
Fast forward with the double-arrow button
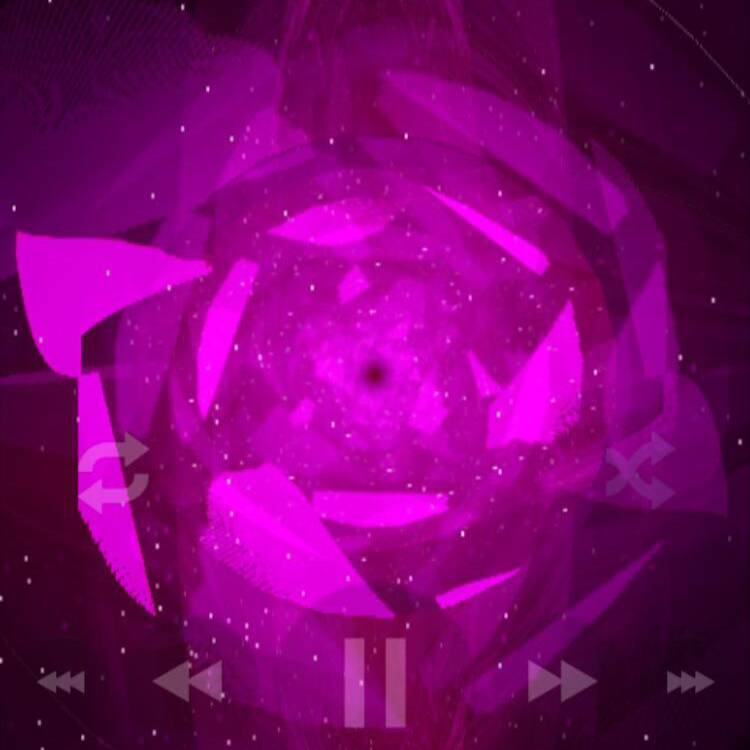[562, 682]
